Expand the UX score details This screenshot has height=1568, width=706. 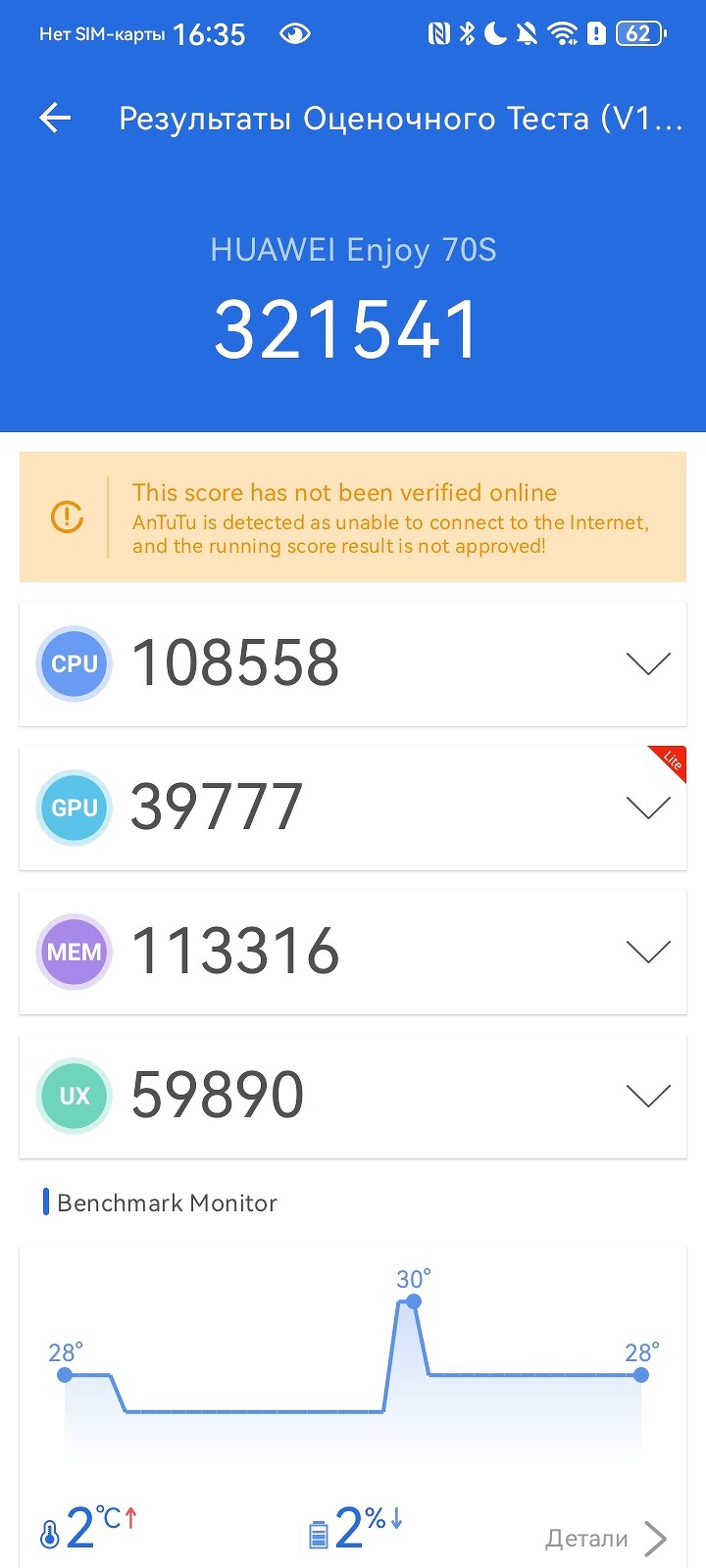(x=648, y=1096)
